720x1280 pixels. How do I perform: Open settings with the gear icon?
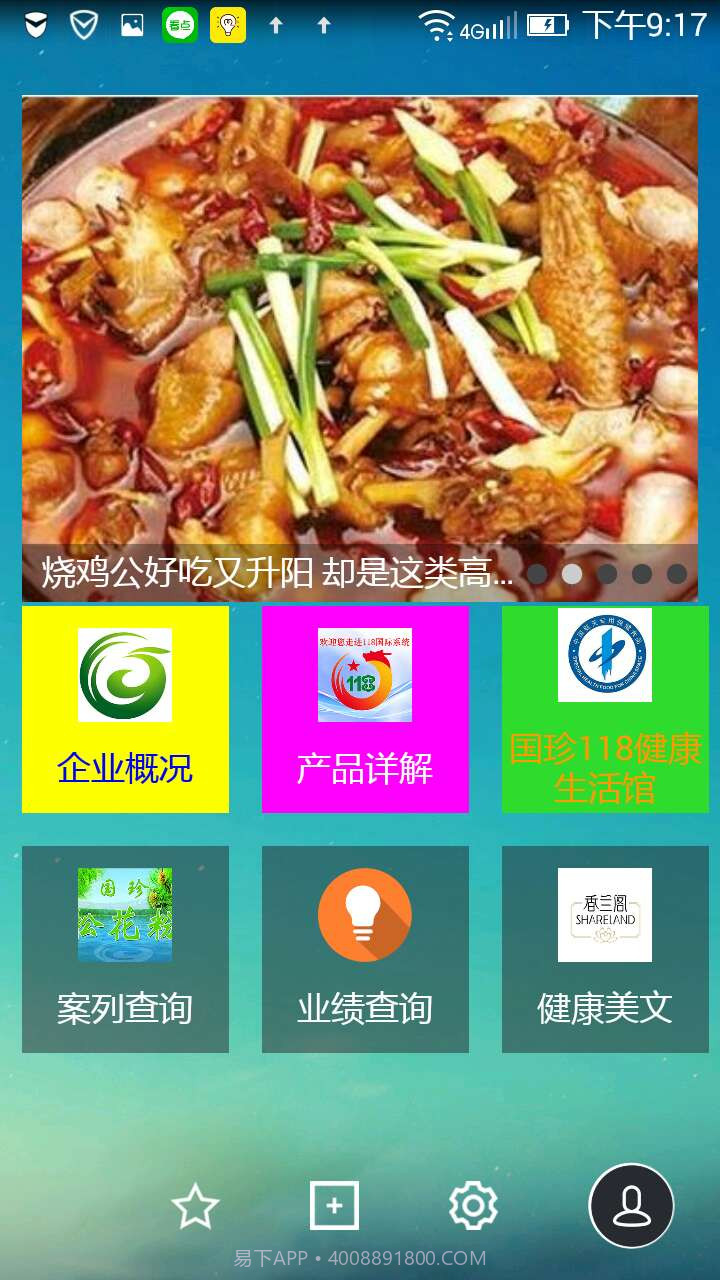pyautogui.click(x=474, y=1206)
